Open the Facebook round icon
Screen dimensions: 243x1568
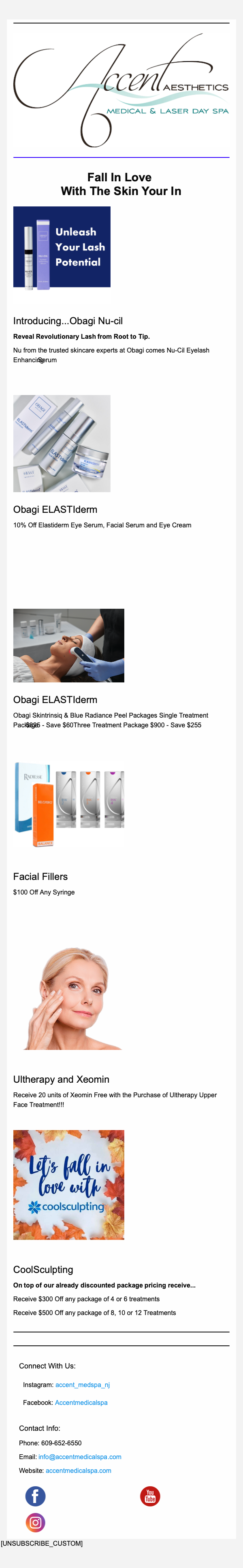pyautogui.click(x=35, y=1496)
